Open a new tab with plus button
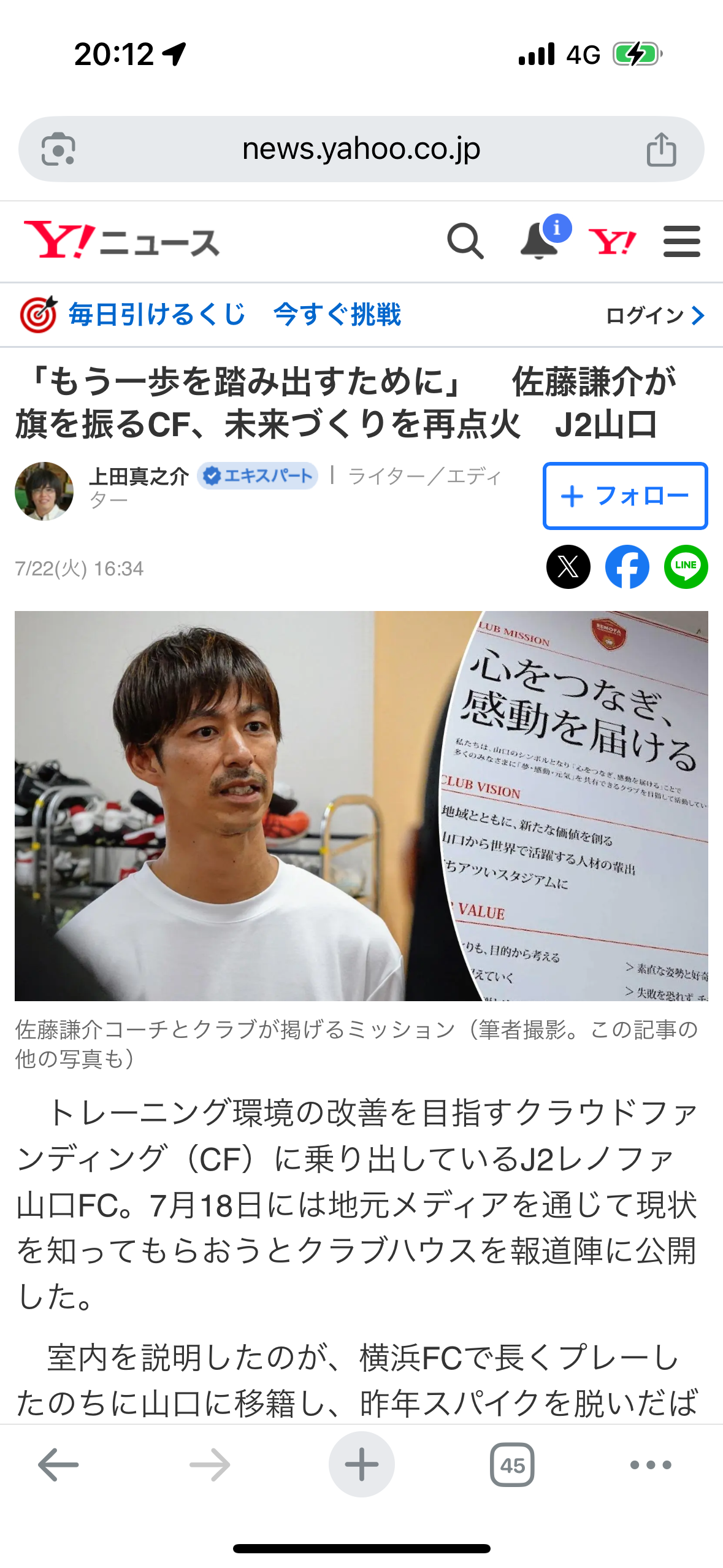 (x=361, y=1464)
